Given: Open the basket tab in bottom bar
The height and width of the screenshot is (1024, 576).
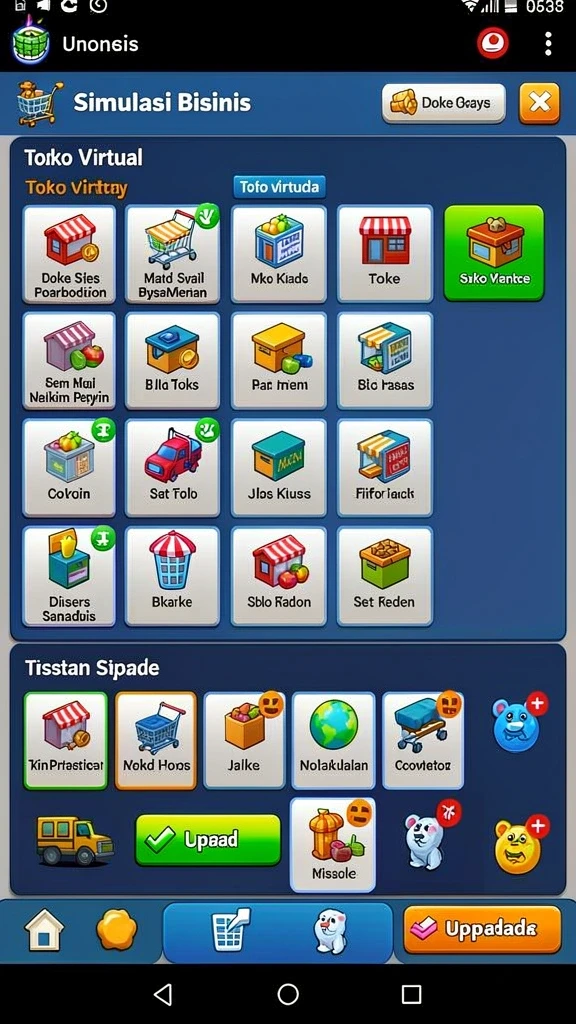Looking at the screenshot, I should pos(230,931).
